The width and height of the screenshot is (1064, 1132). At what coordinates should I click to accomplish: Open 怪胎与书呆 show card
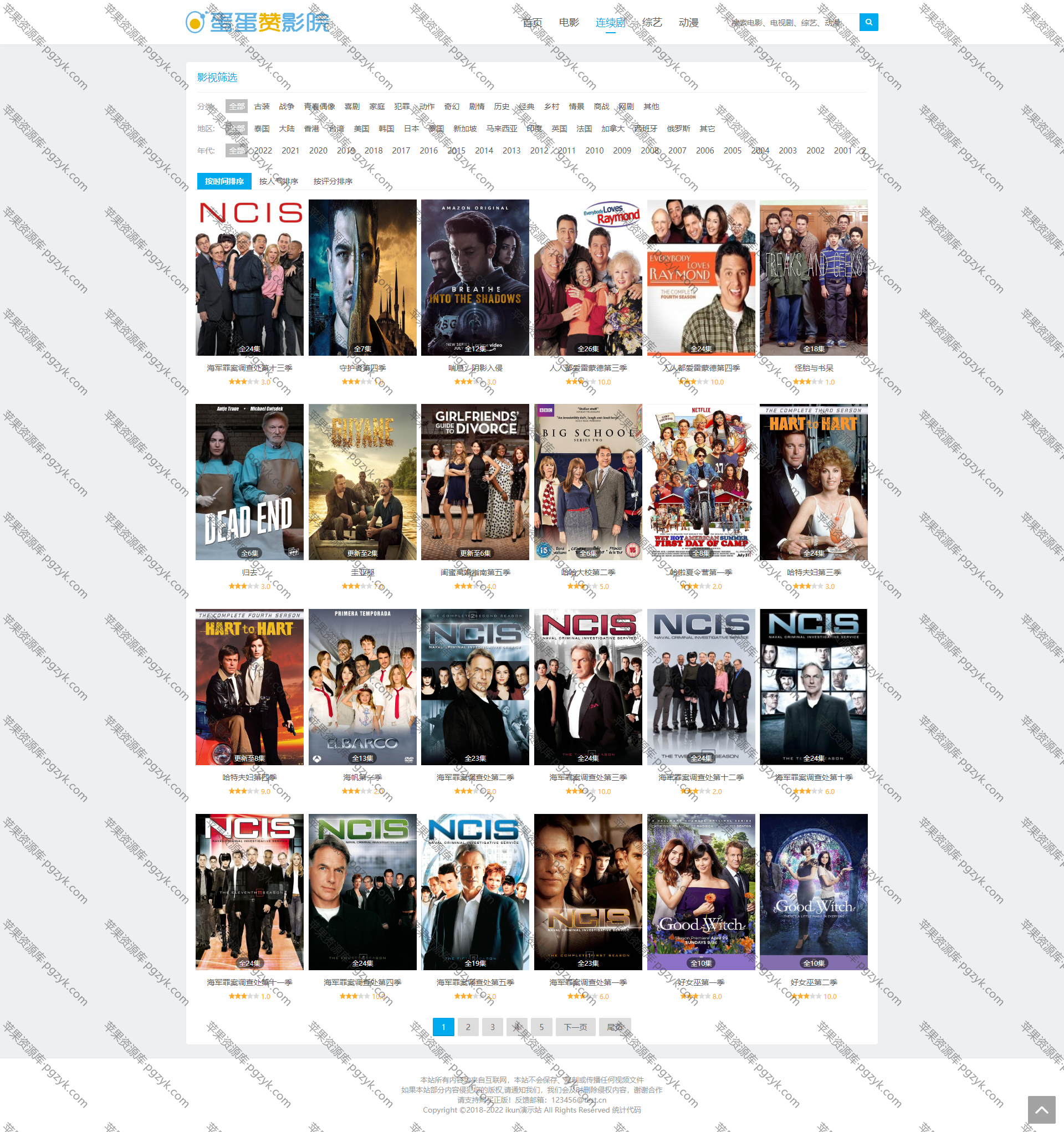814,277
